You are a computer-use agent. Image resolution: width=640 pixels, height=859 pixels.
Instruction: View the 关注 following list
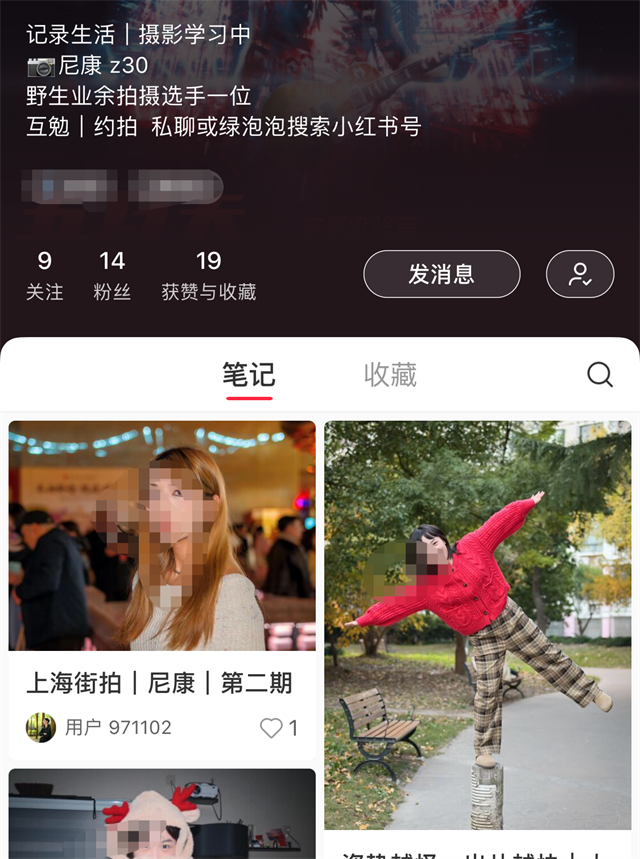[44, 276]
